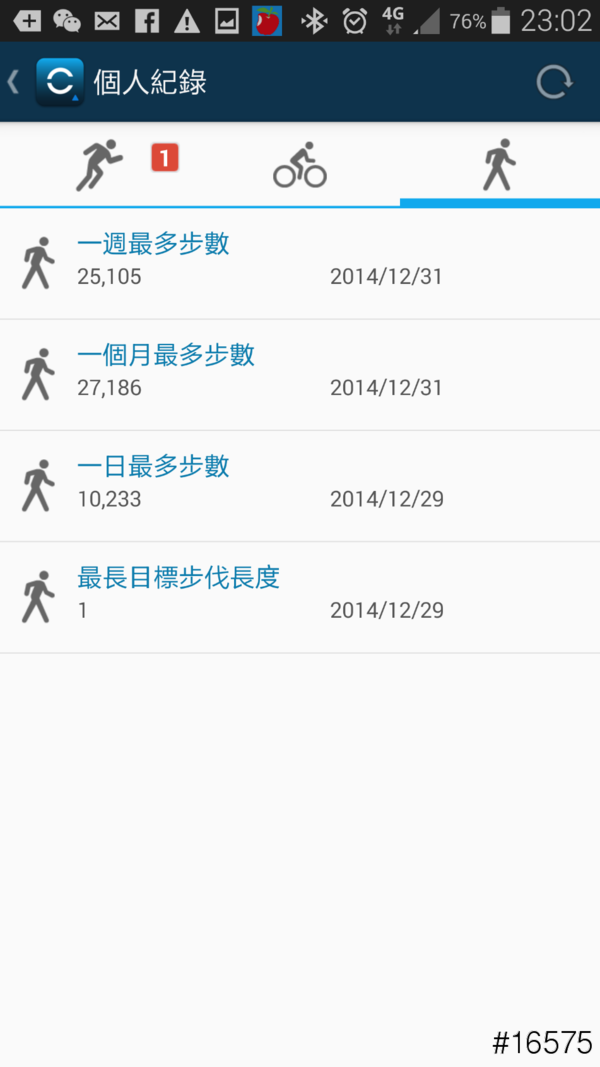View 一日最多步數 record details

point(300,486)
